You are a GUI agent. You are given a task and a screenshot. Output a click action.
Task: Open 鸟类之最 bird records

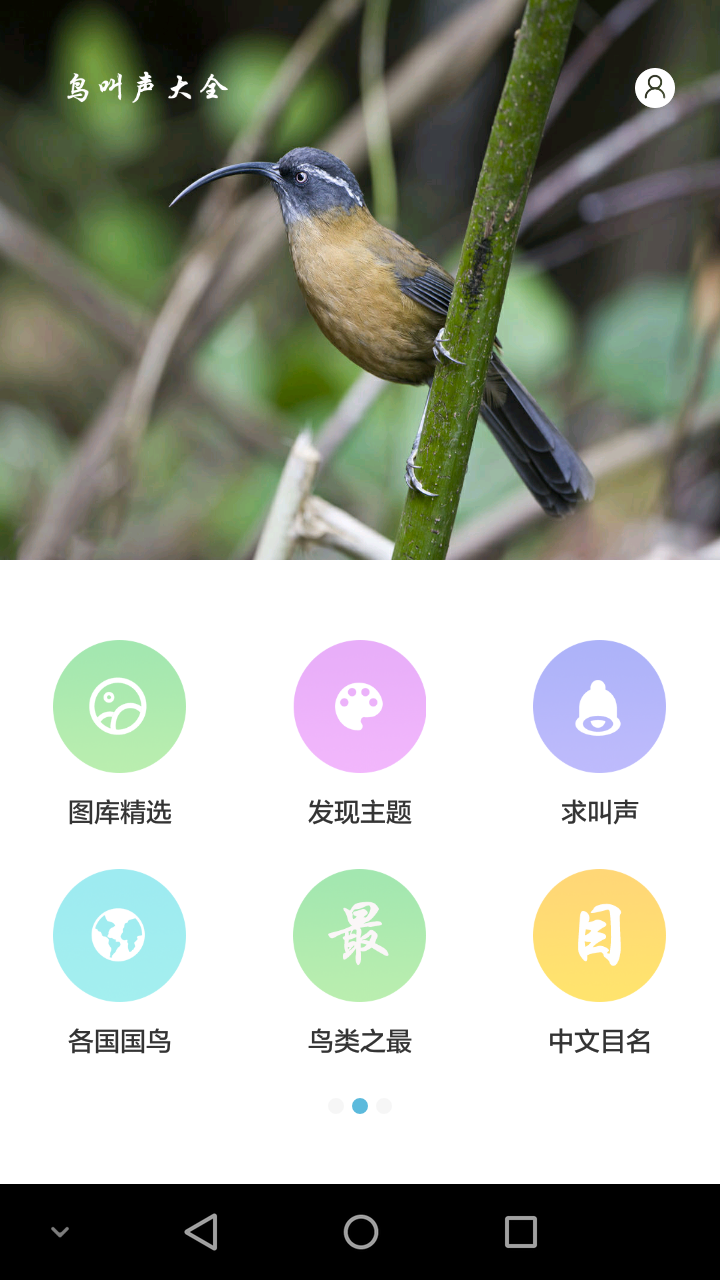pyautogui.click(x=360, y=935)
